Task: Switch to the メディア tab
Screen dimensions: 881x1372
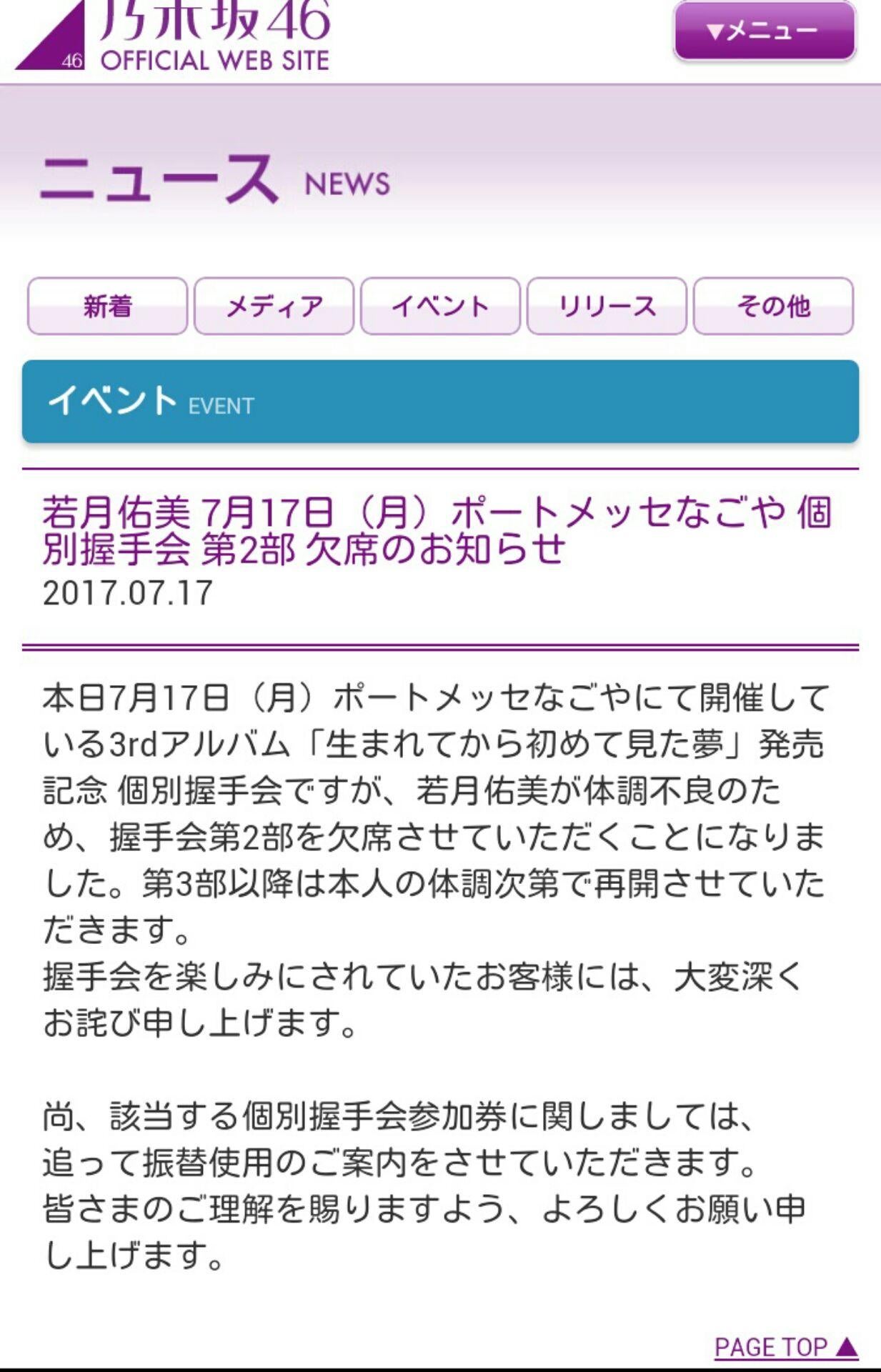Action: [274, 306]
